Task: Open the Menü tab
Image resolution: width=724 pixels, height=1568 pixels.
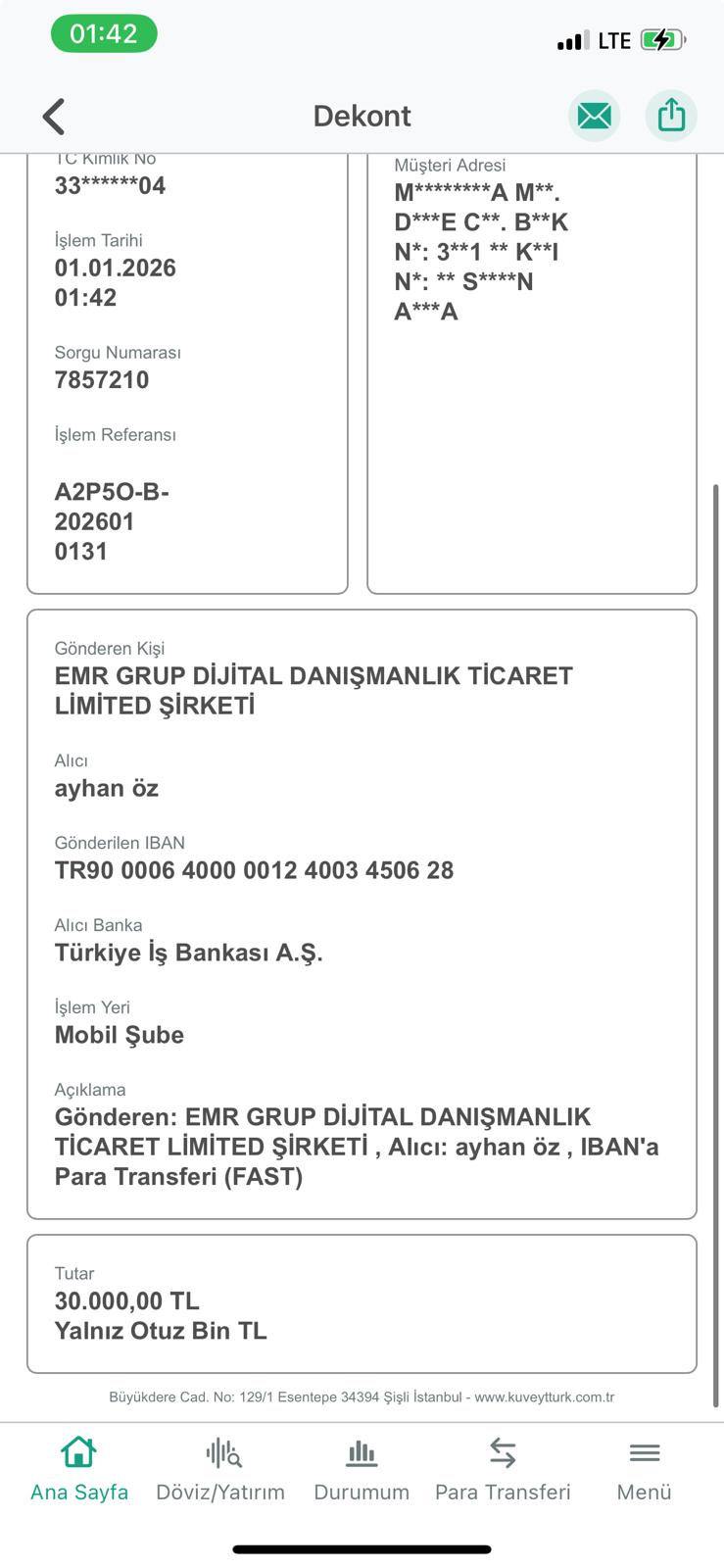Action: 644,1469
